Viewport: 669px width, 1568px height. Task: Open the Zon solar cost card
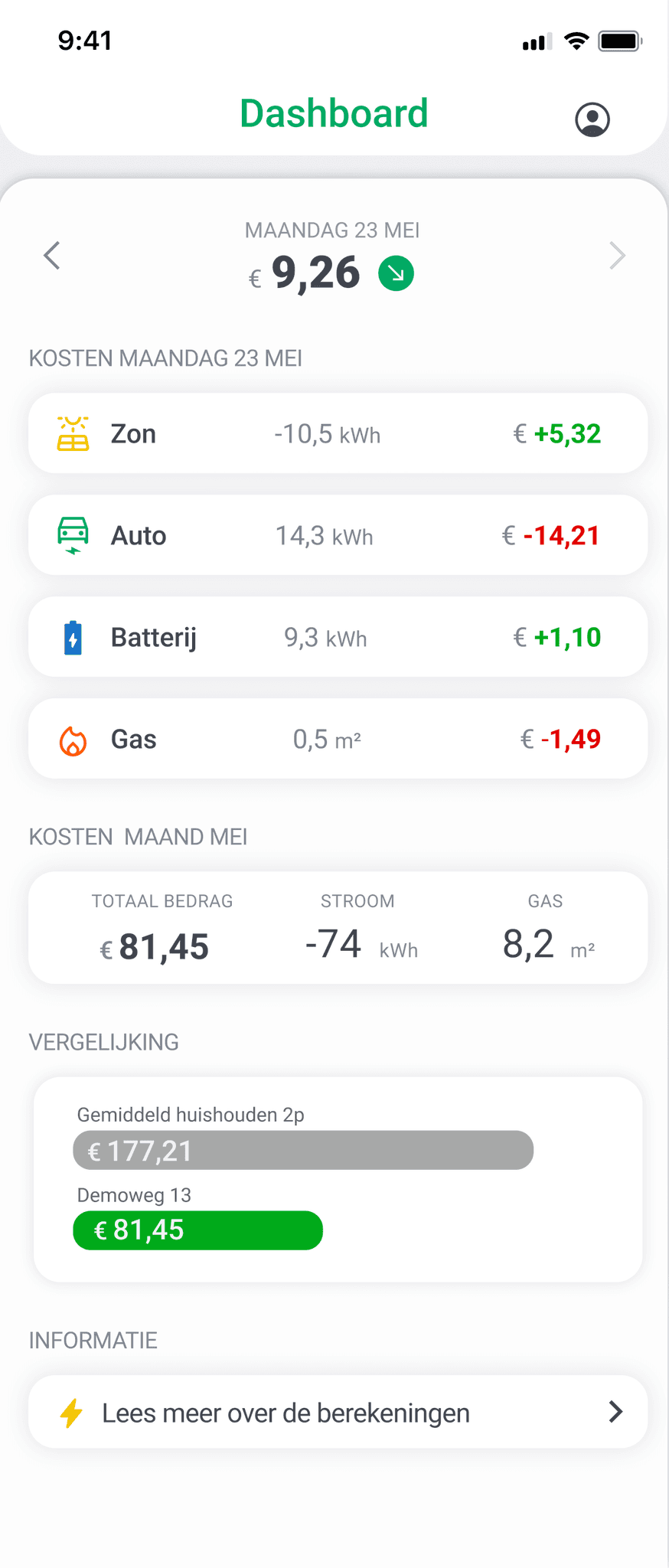338,433
